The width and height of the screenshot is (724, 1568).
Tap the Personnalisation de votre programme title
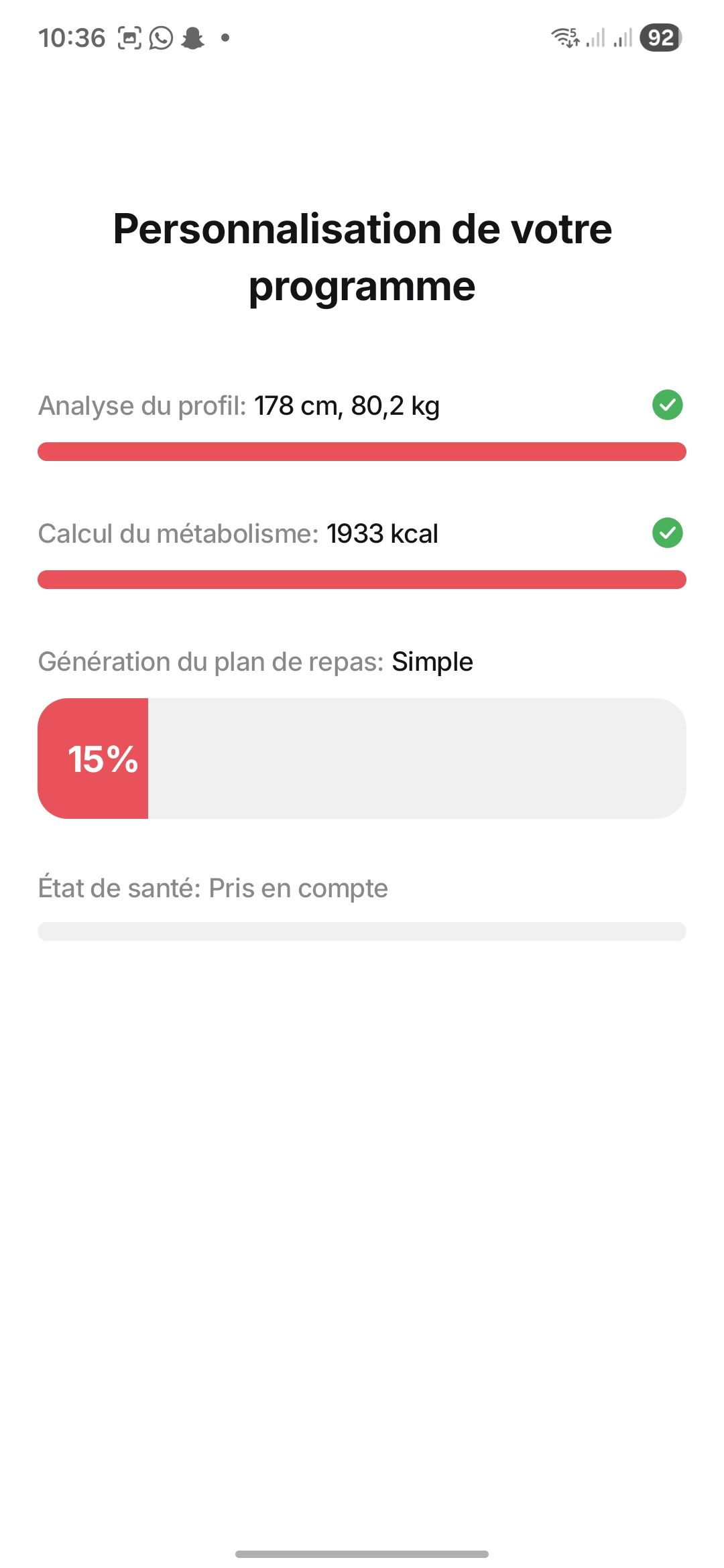pyautogui.click(x=362, y=258)
